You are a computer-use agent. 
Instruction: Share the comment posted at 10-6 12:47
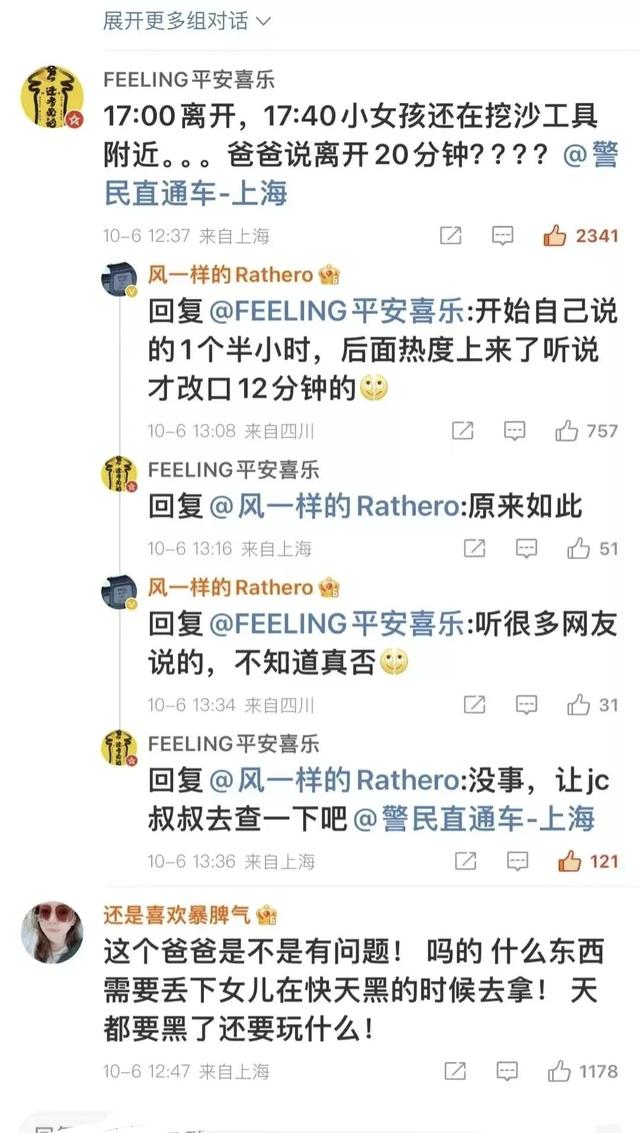click(x=455, y=1071)
